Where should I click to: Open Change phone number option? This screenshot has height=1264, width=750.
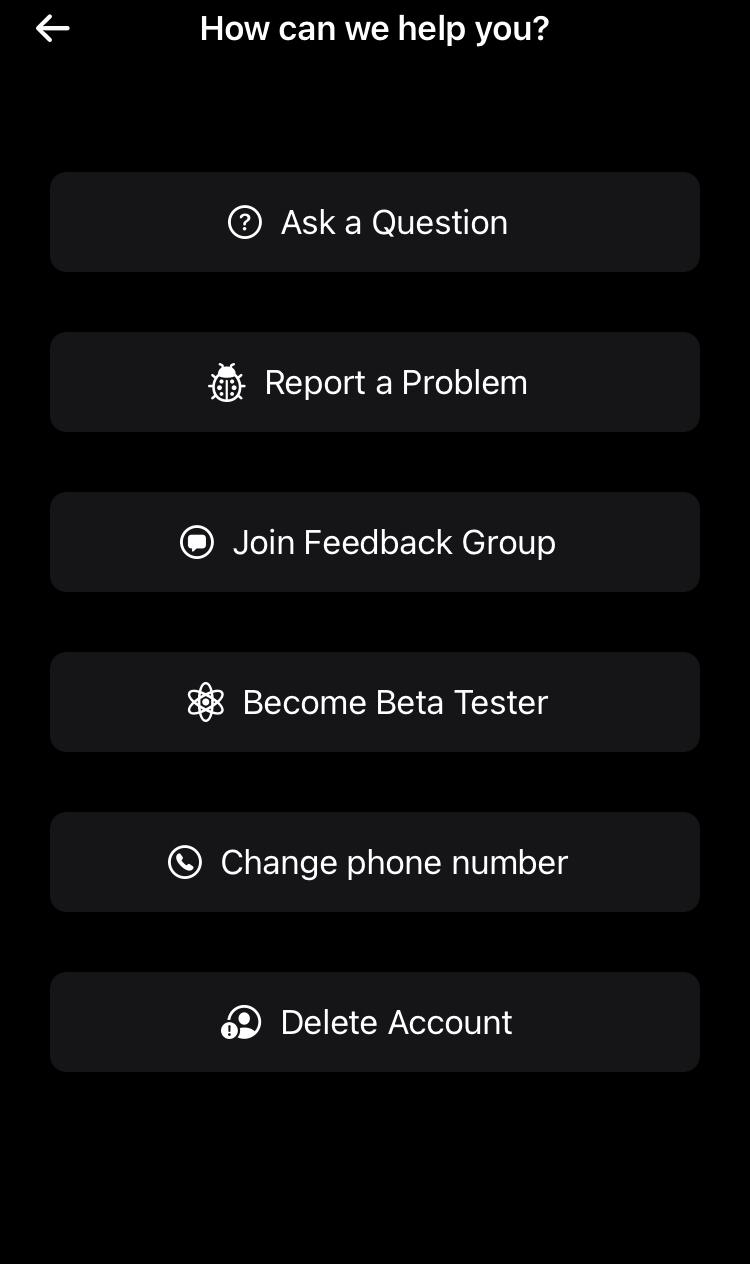(x=375, y=862)
